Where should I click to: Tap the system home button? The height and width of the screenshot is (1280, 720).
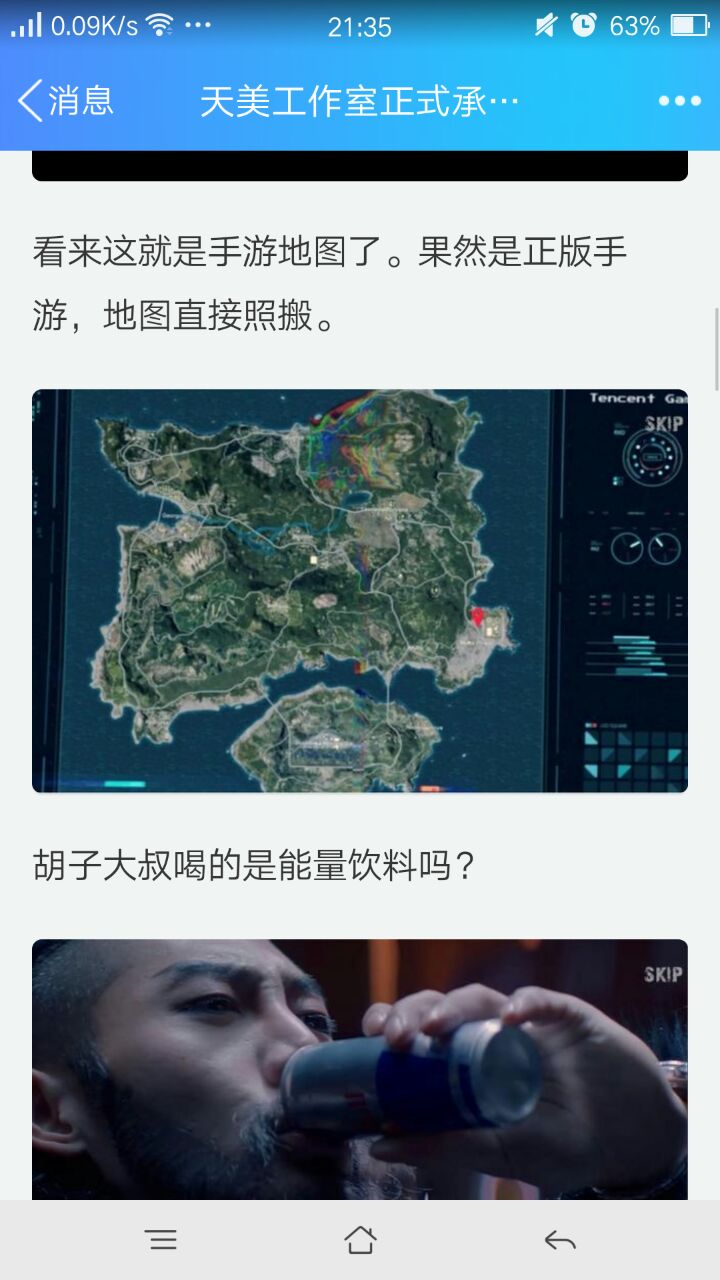tap(360, 1240)
